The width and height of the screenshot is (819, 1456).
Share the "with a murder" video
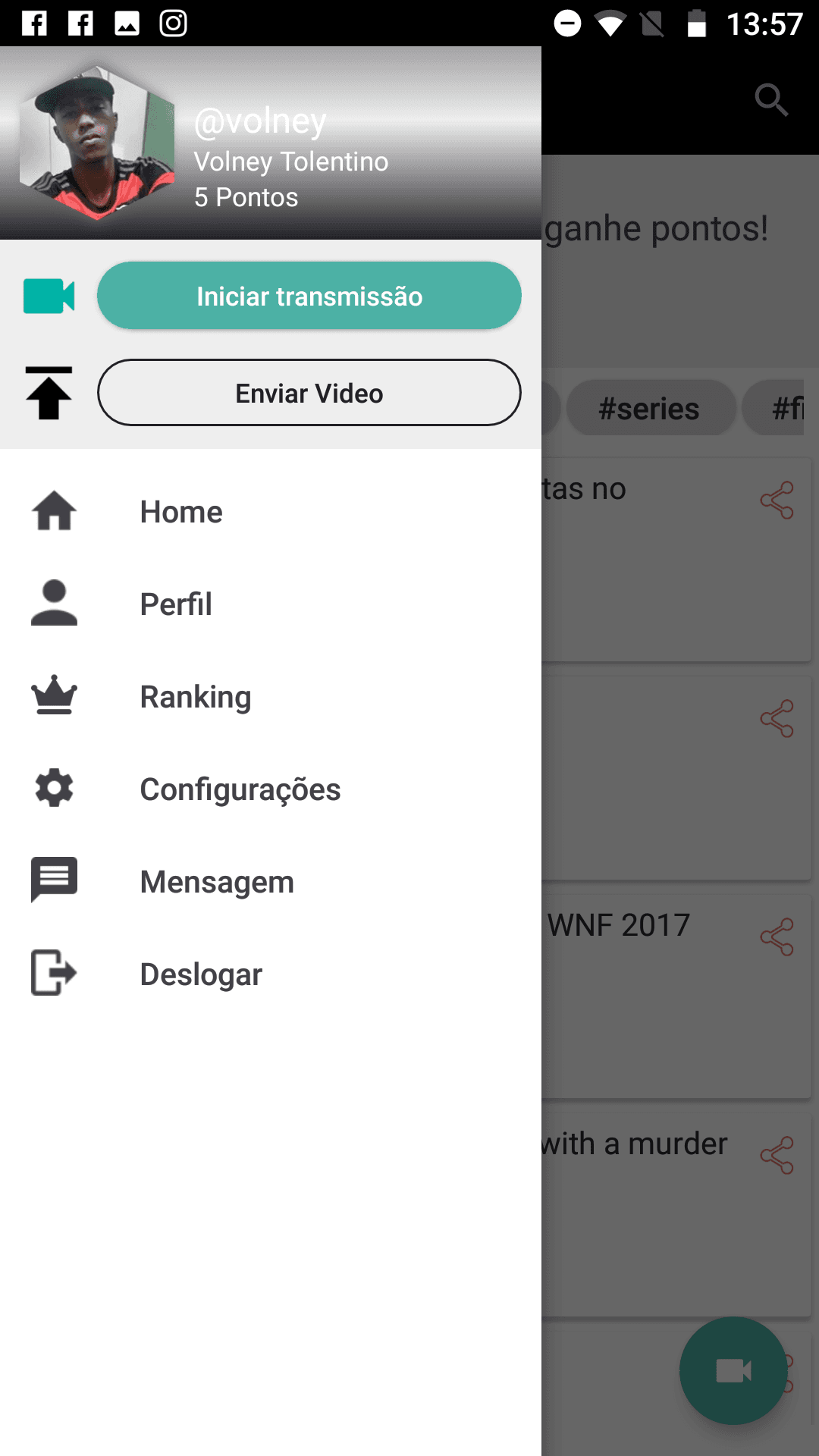tap(777, 1156)
